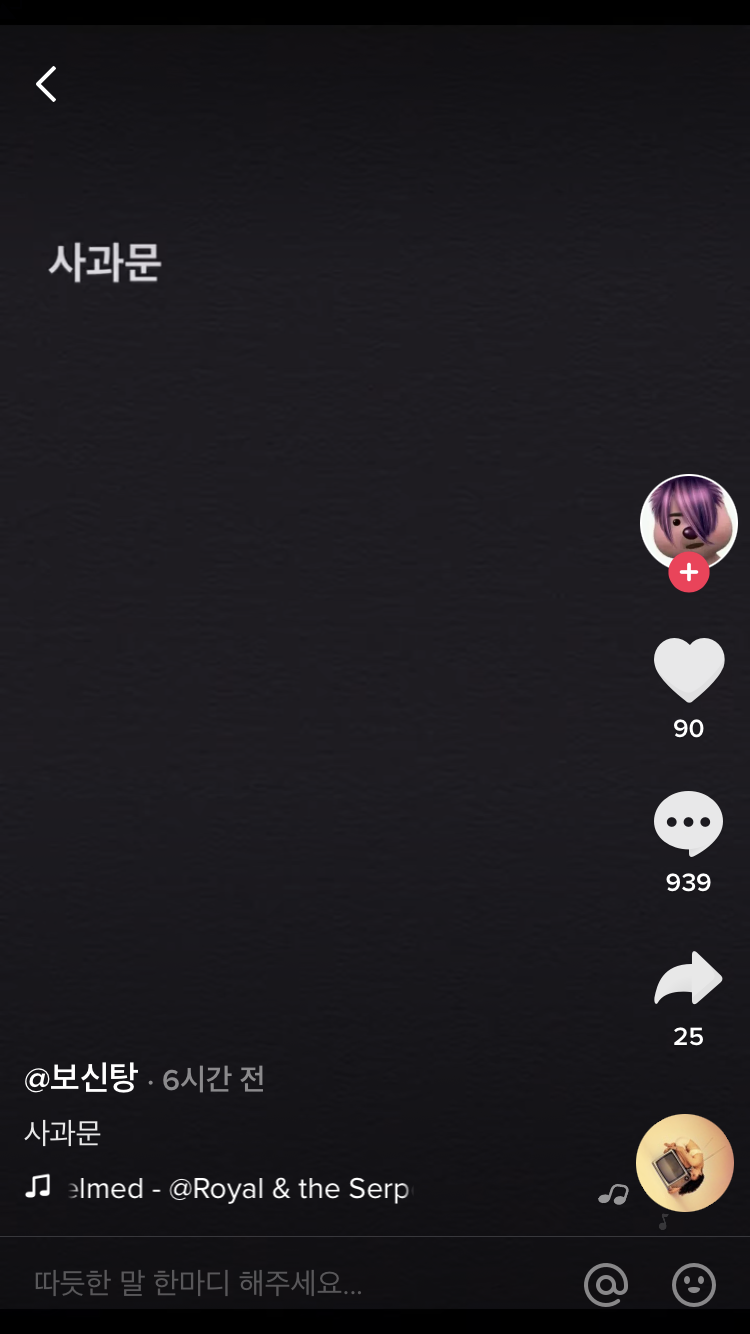Open the Royal & the Serpent sound link

240,1188
